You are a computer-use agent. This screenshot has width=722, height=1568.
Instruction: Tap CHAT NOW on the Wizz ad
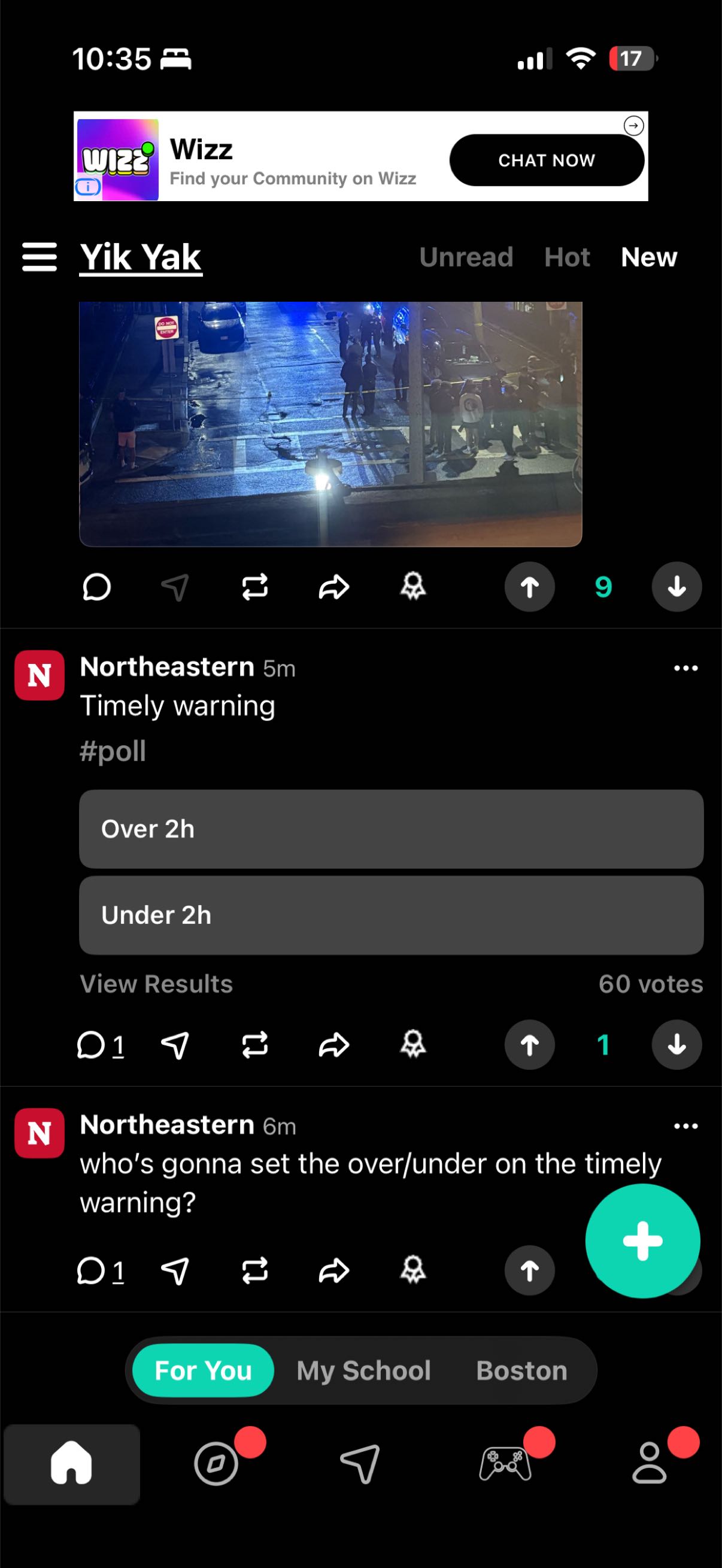tap(546, 160)
